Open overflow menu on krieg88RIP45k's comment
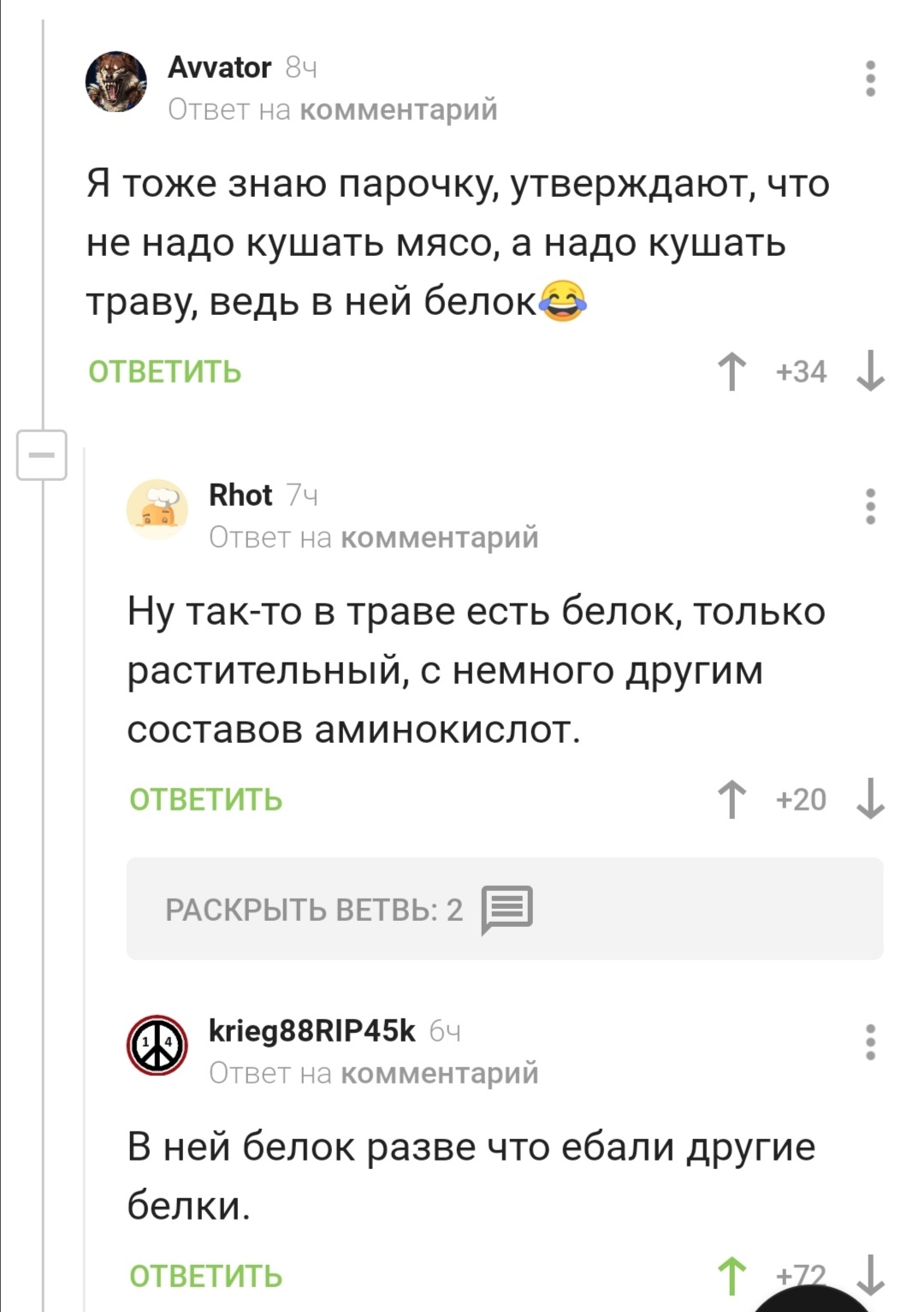The image size is (924, 1312). tap(870, 1042)
